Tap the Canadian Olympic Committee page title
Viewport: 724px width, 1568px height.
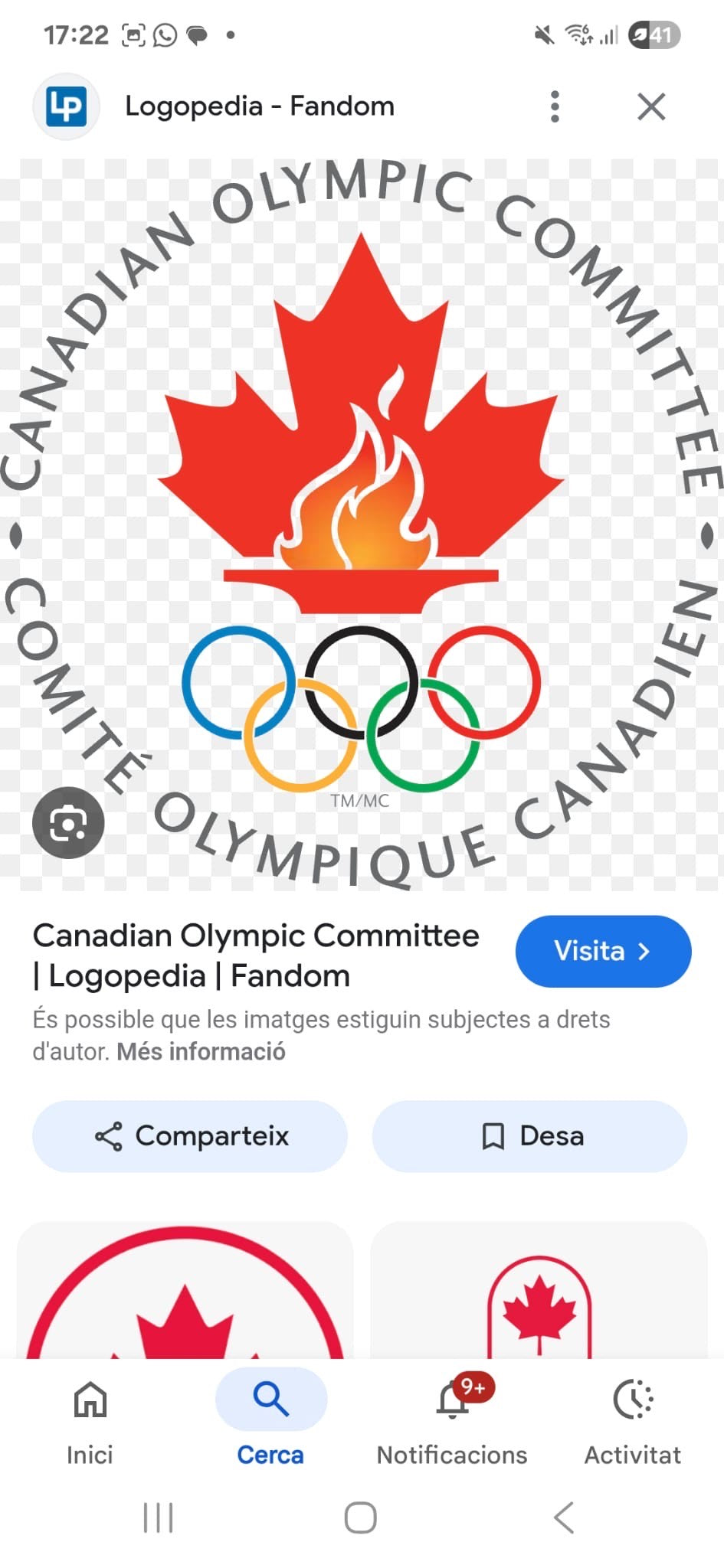pyautogui.click(x=256, y=955)
